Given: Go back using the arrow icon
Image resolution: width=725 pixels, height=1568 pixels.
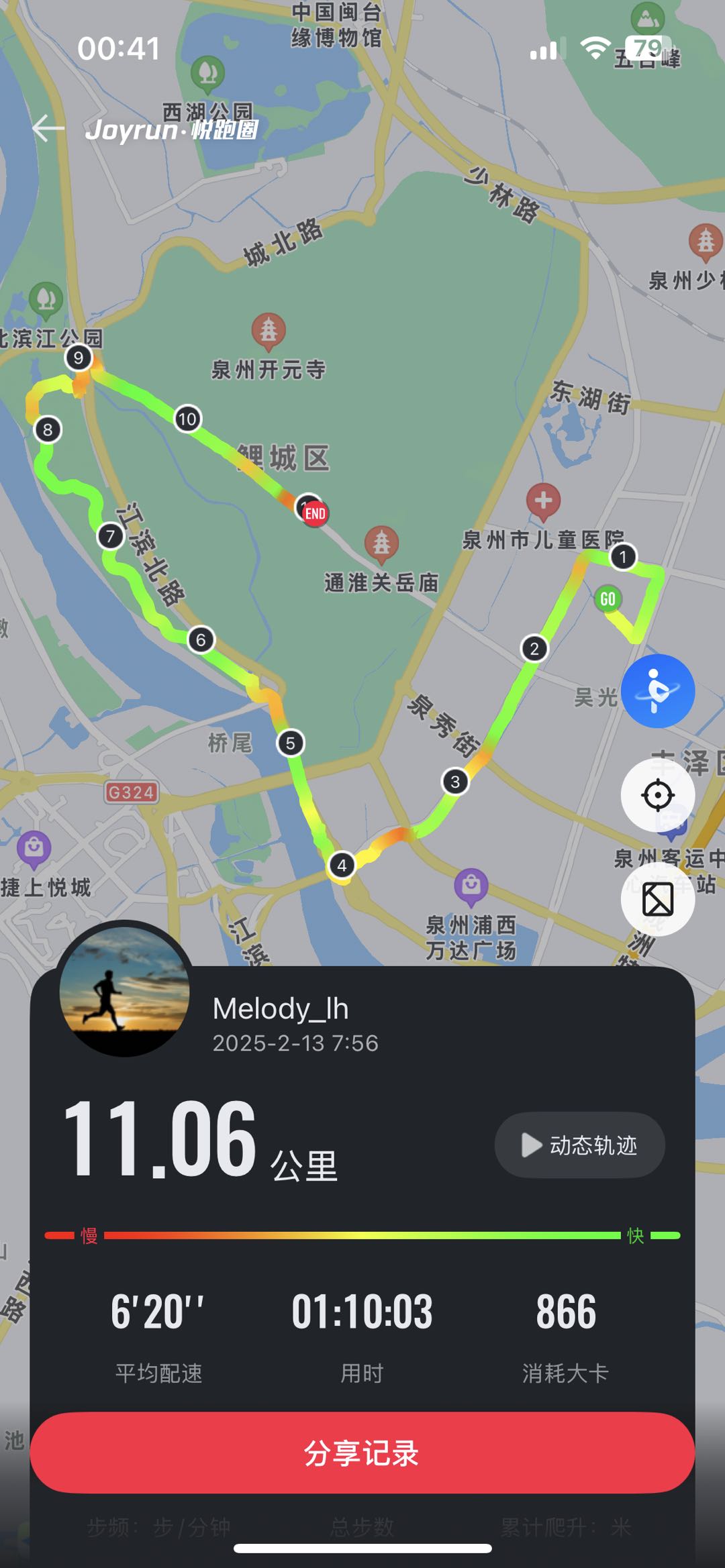Looking at the screenshot, I should coord(48,128).
